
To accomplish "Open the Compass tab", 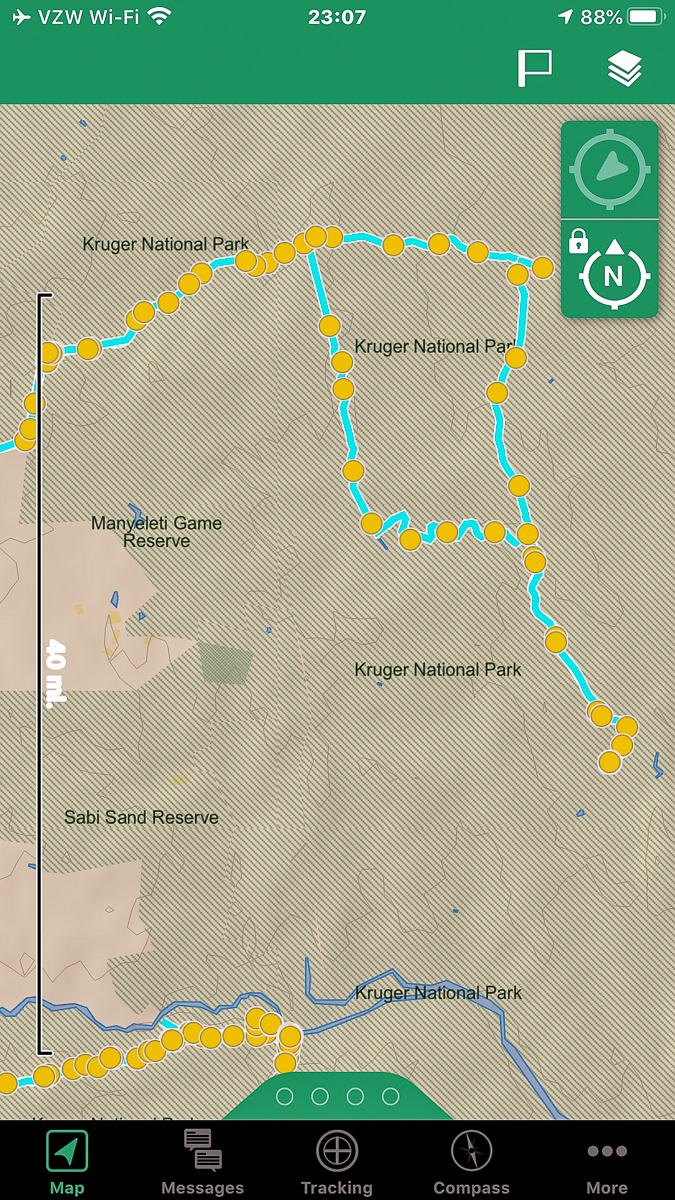I will coord(471,1160).
